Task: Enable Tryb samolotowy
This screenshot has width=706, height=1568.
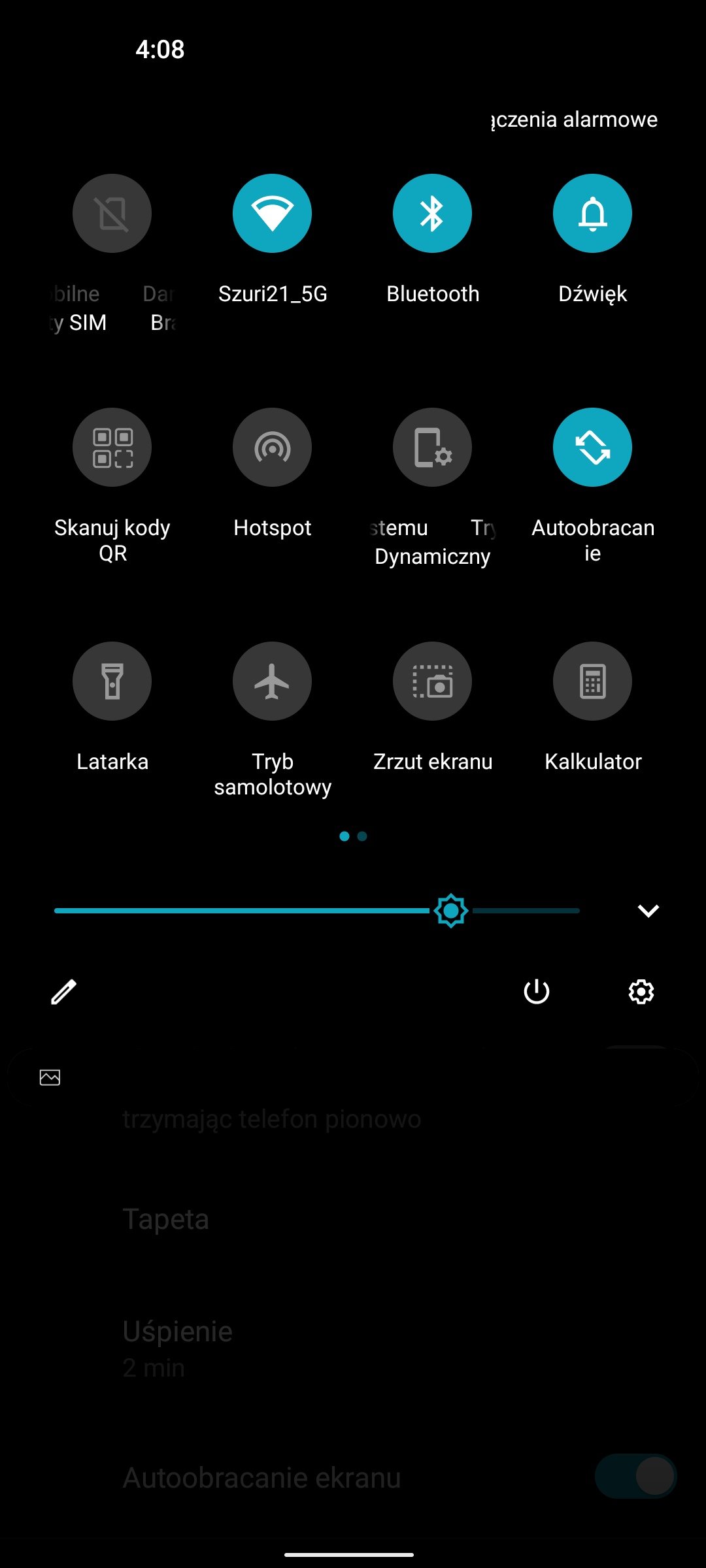Action: pos(272,681)
